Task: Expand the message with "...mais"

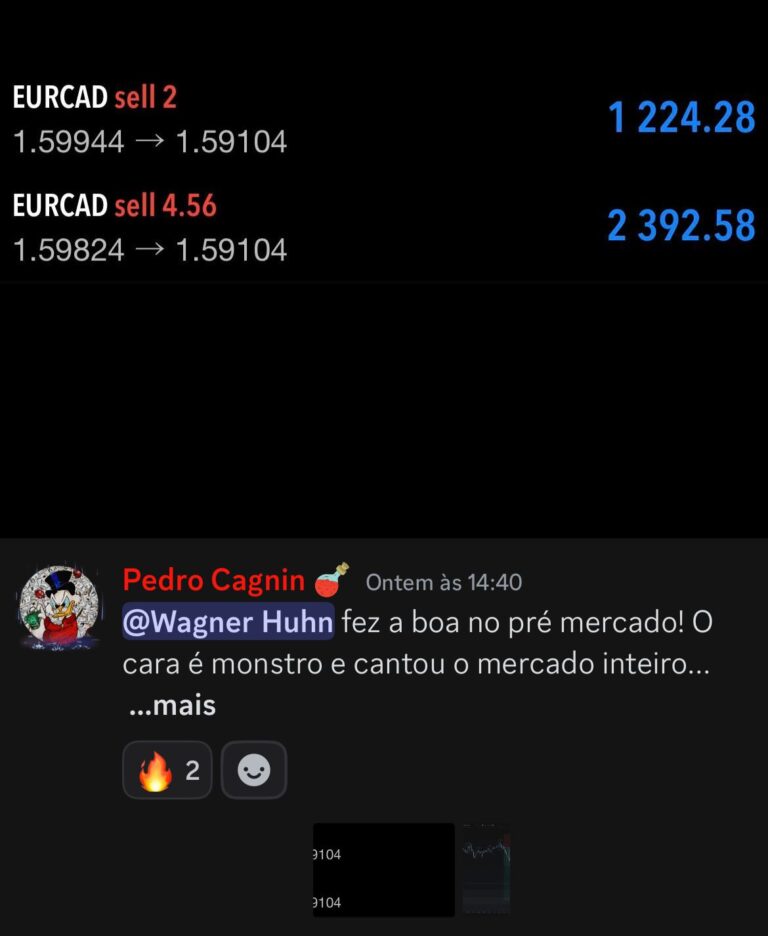Action: (172, 705)
